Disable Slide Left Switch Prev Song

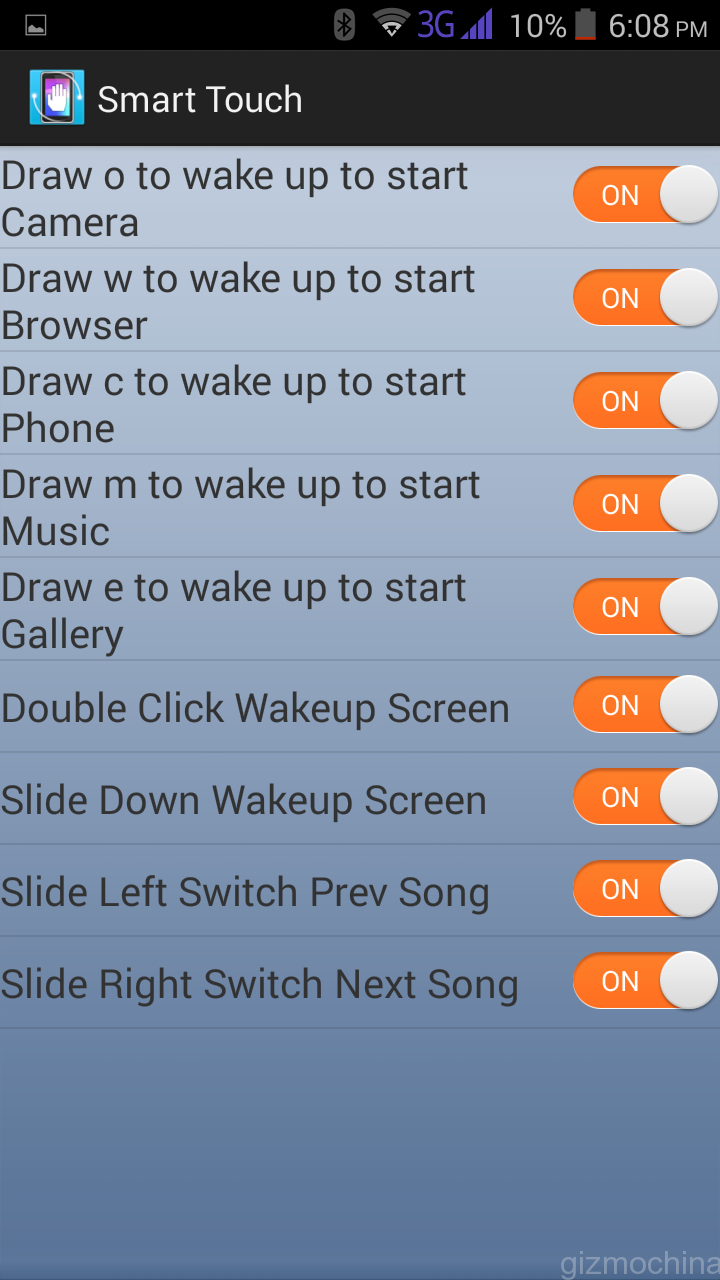[645, 889]
